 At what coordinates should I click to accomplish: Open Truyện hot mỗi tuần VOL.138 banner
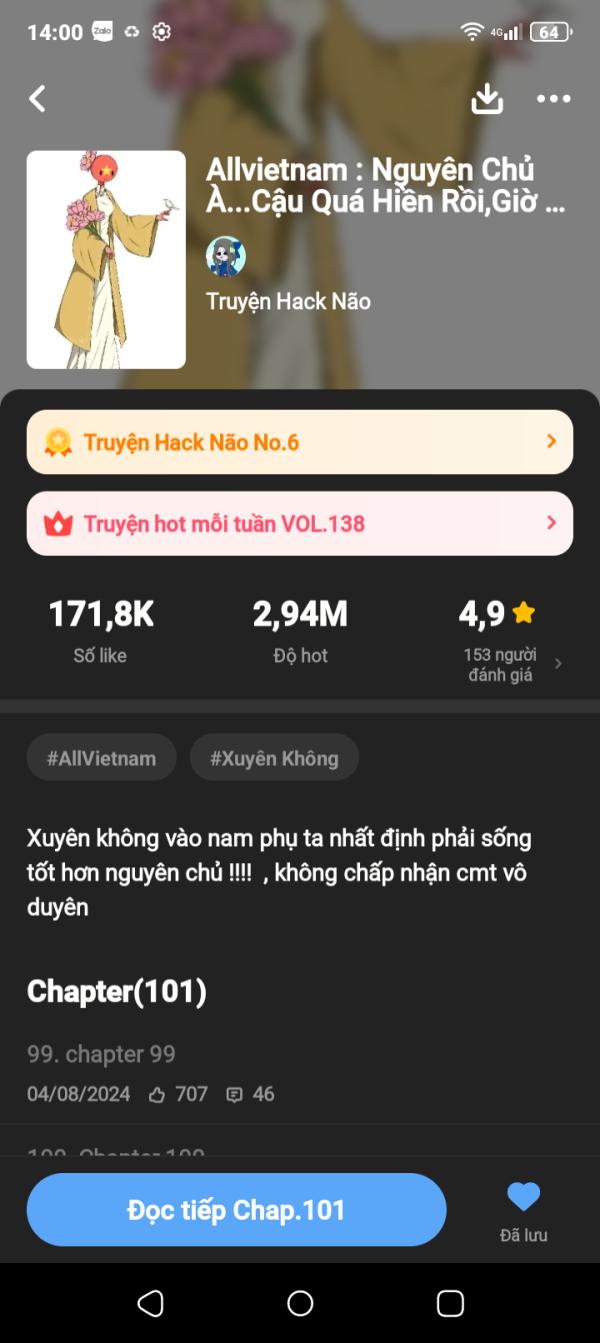(299, 523)
